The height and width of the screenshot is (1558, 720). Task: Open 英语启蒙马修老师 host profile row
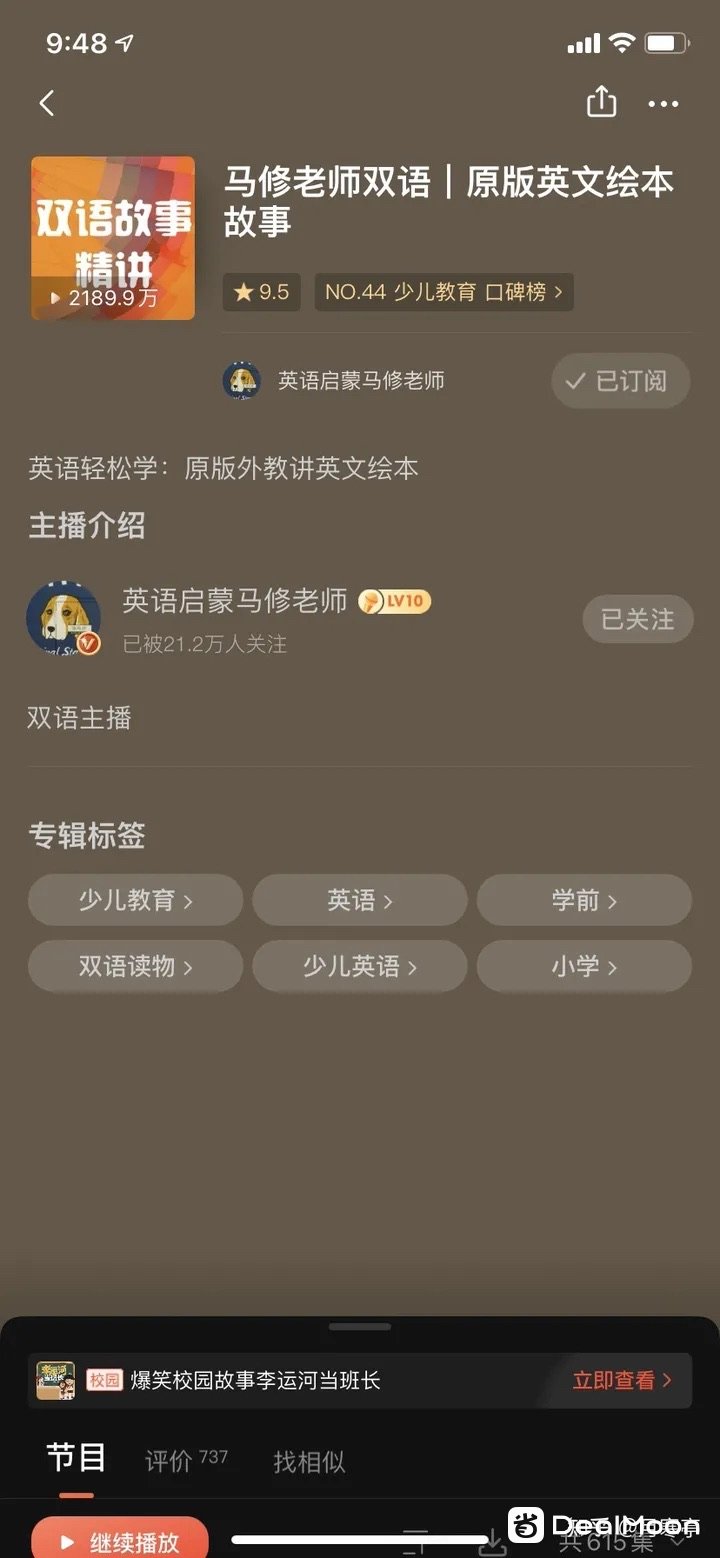click(235, 601)
